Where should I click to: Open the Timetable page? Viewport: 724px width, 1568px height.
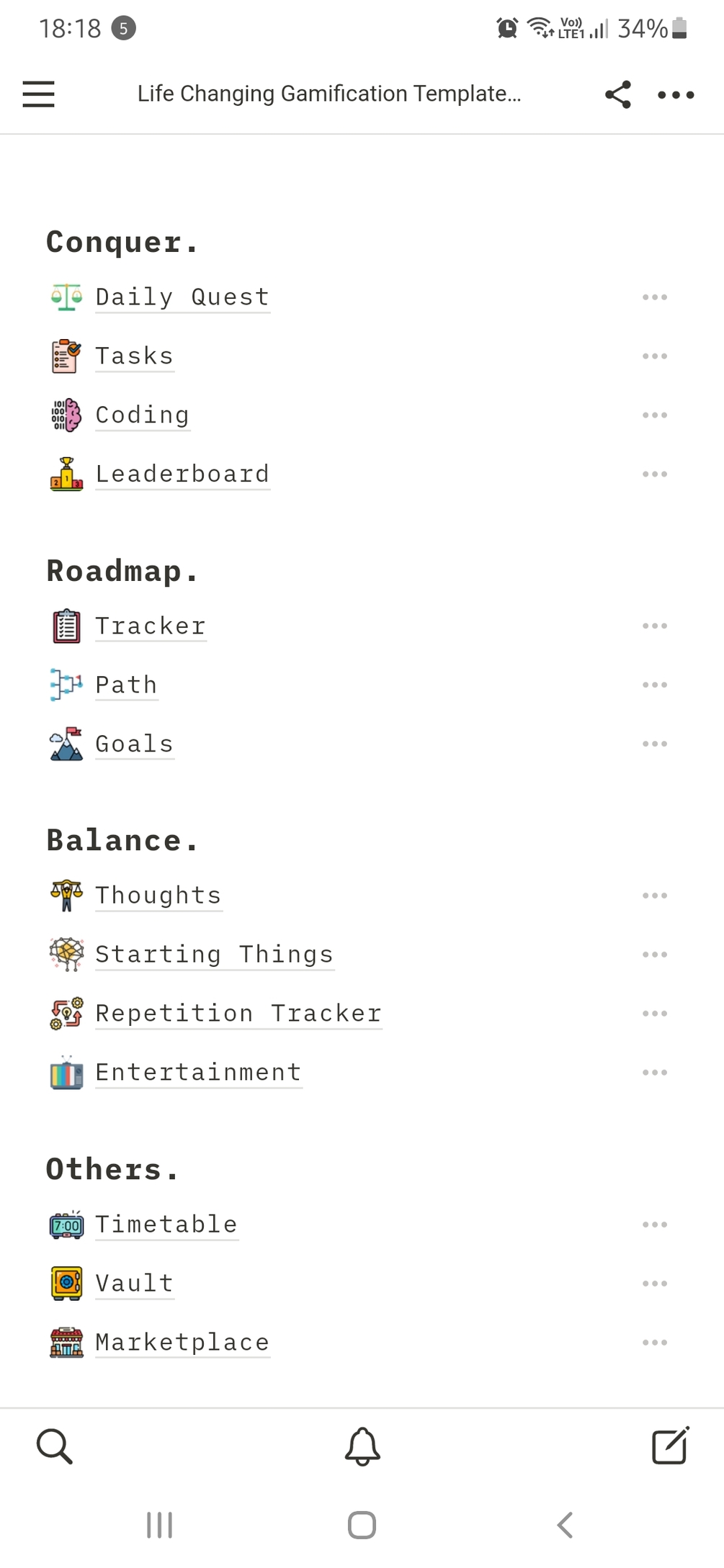click(166, 1224)
